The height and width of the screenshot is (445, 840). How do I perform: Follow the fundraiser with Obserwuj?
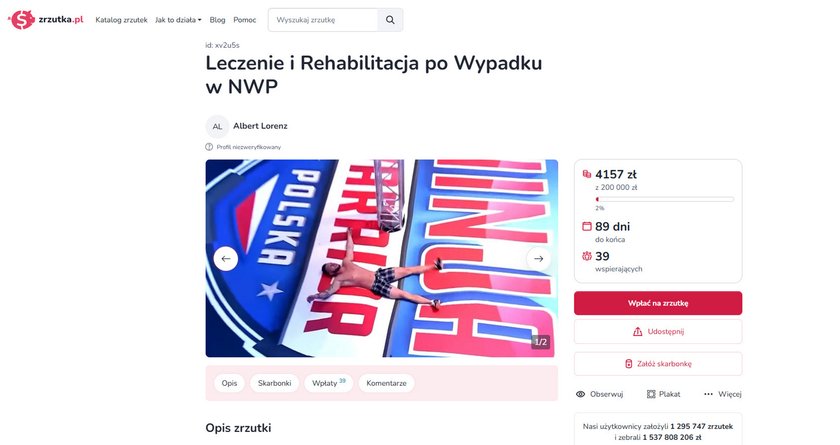[x=600, y=394]
